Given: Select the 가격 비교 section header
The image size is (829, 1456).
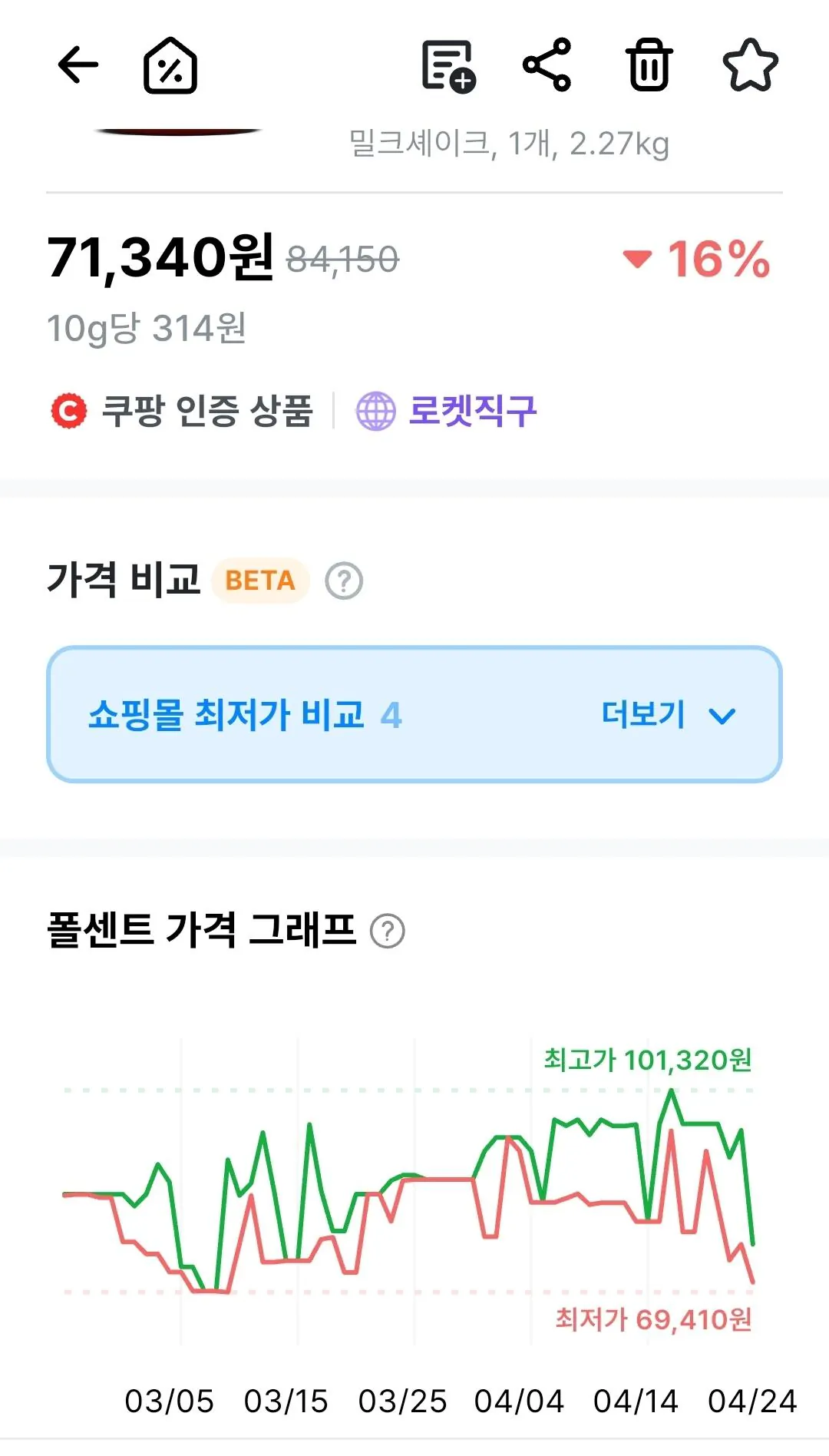Looking at the screenshot, I should pos(125,581).
